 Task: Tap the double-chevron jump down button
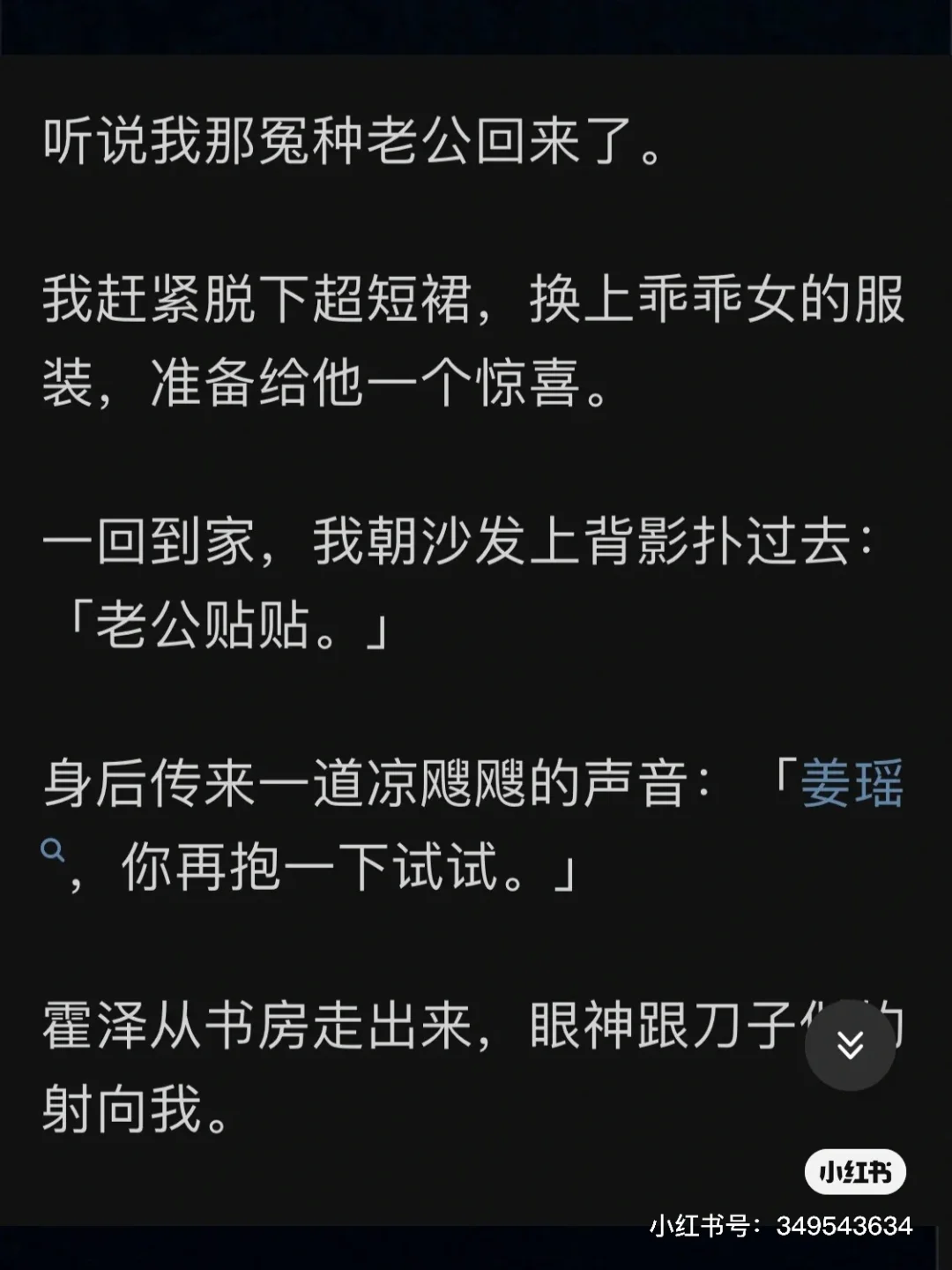850,1046
